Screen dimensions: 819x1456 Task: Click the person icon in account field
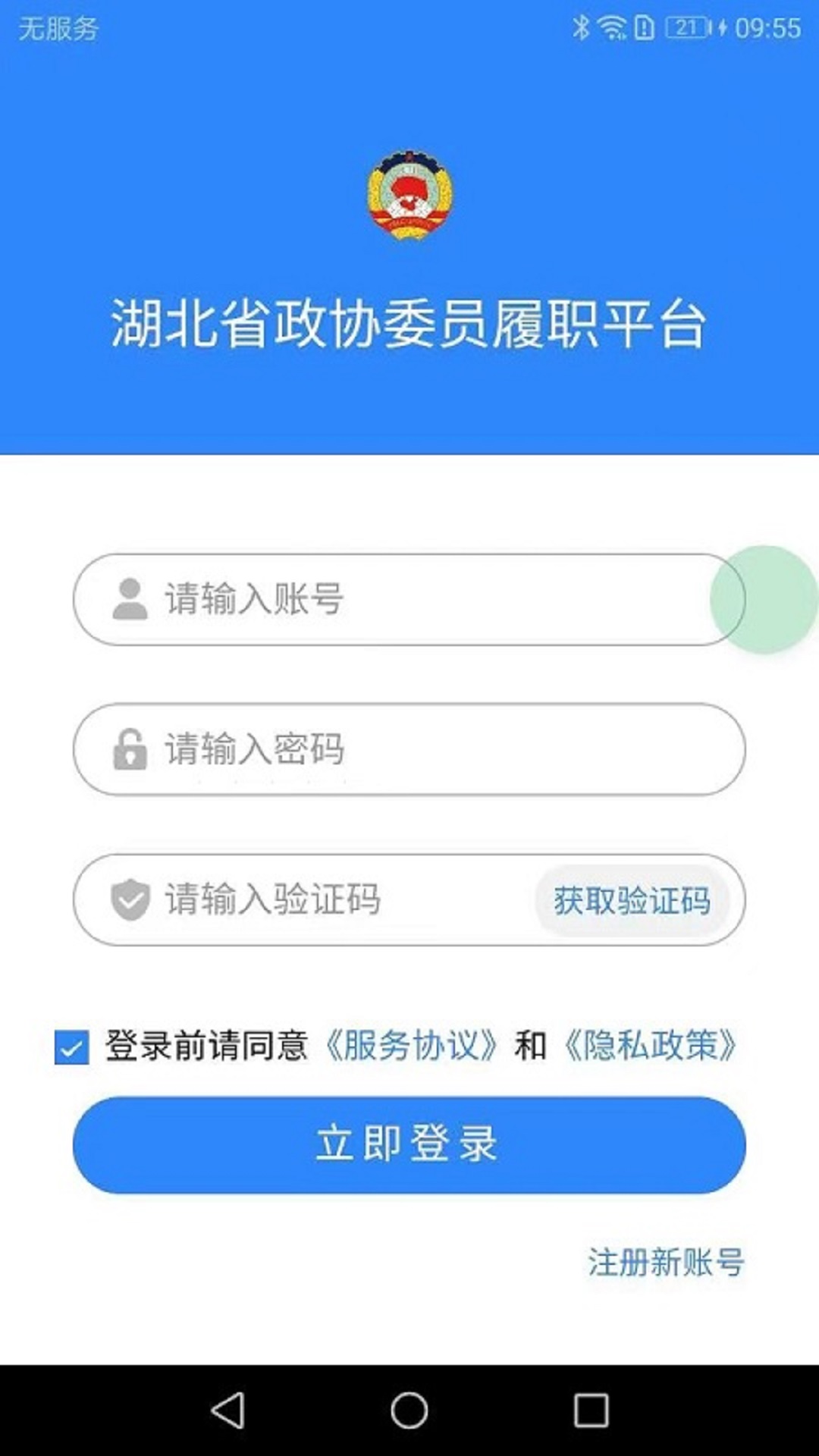tap(129, 598)
